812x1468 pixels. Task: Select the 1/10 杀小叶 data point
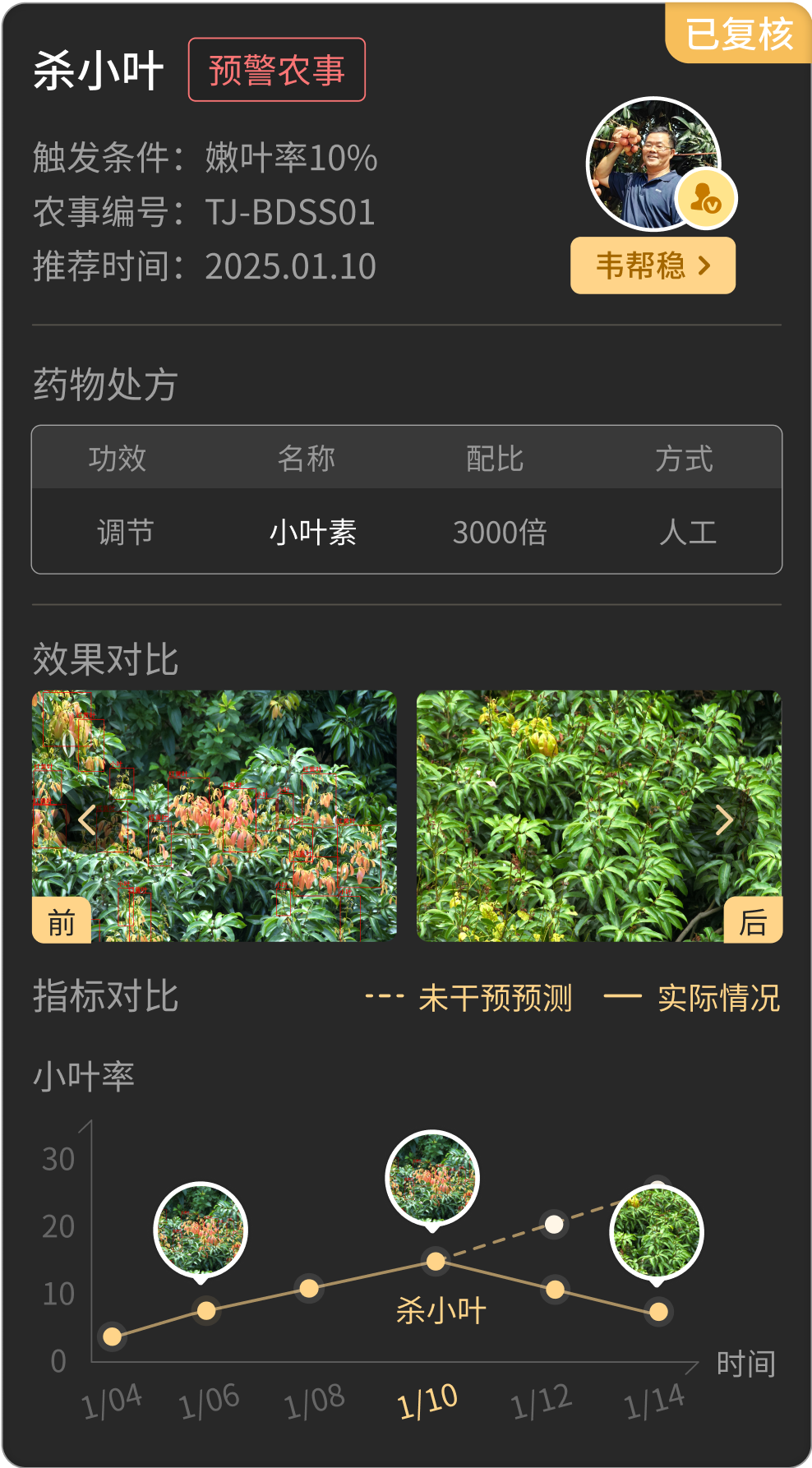pyautogui.click(x=436, y=1261)
